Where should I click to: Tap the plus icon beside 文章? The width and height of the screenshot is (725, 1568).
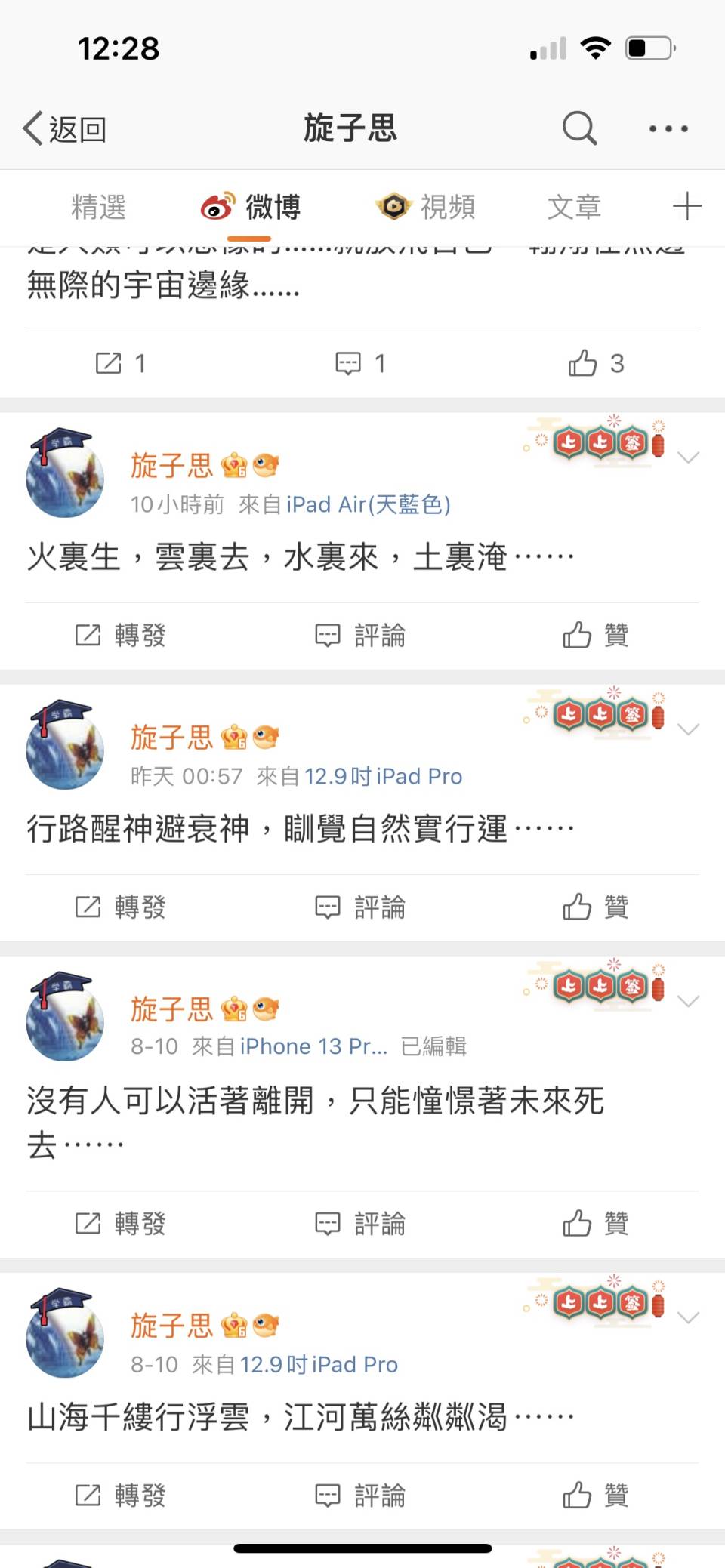686,206
